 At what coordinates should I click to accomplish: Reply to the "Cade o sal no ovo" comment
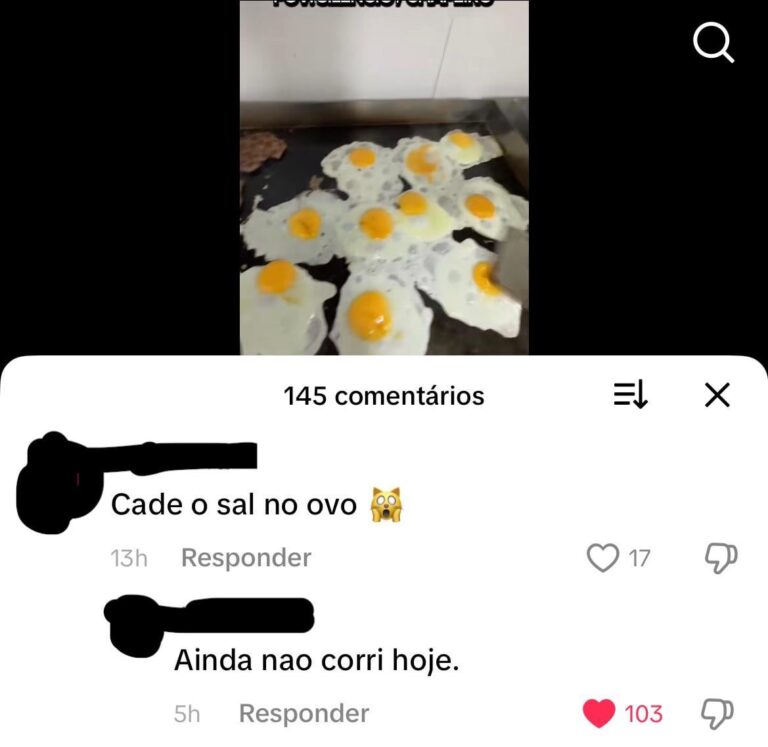pyautogui.click(x=246, y=558)
